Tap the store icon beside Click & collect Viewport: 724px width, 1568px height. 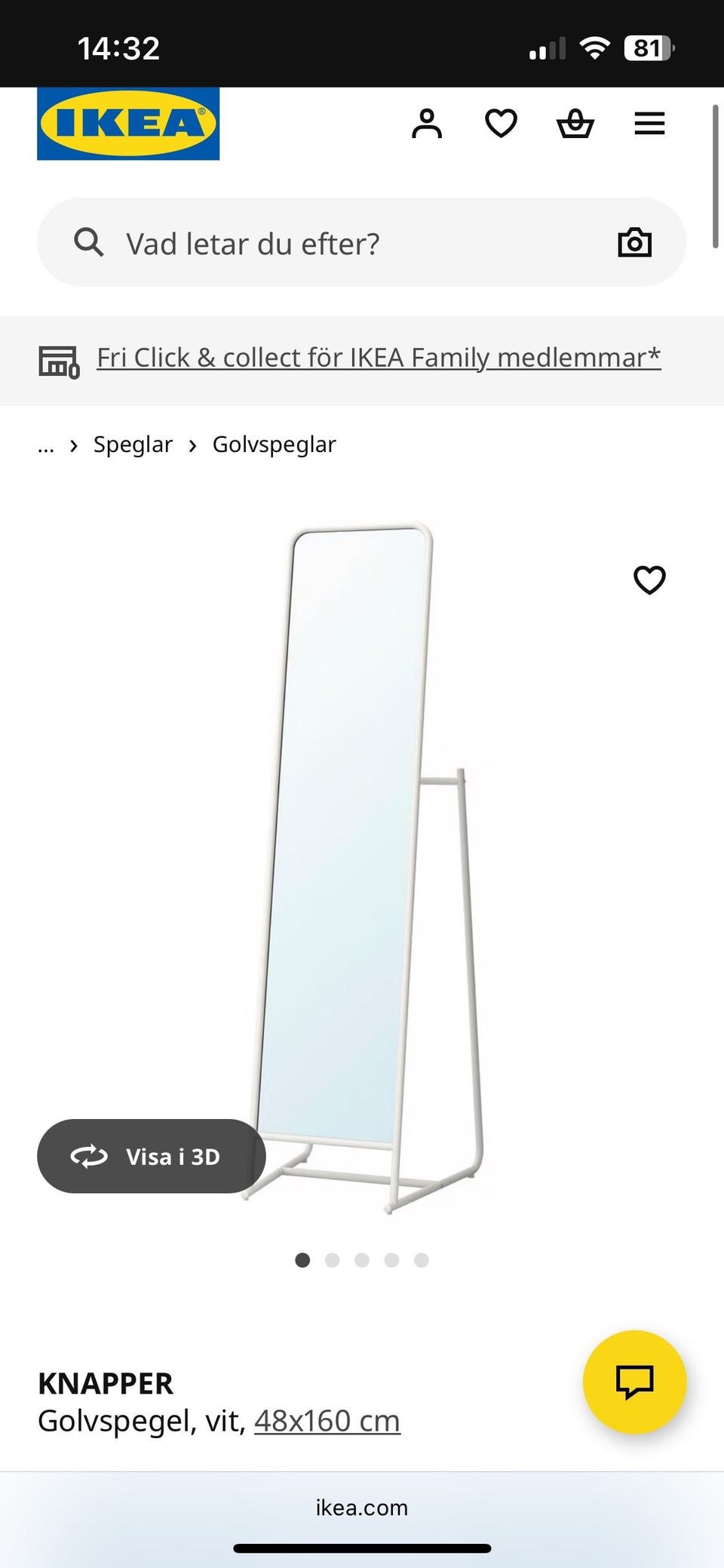(x=58, y=361)
